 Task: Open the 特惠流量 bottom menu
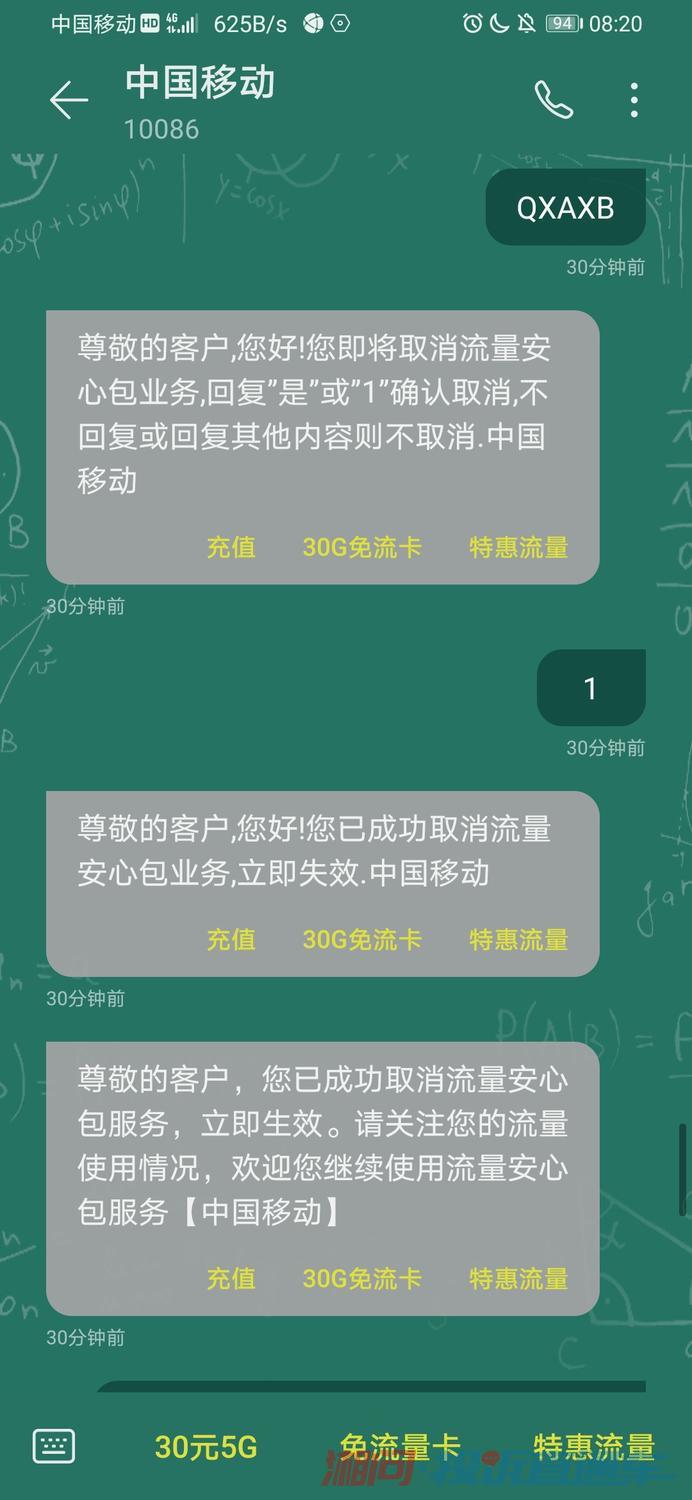pos(593,1446)
